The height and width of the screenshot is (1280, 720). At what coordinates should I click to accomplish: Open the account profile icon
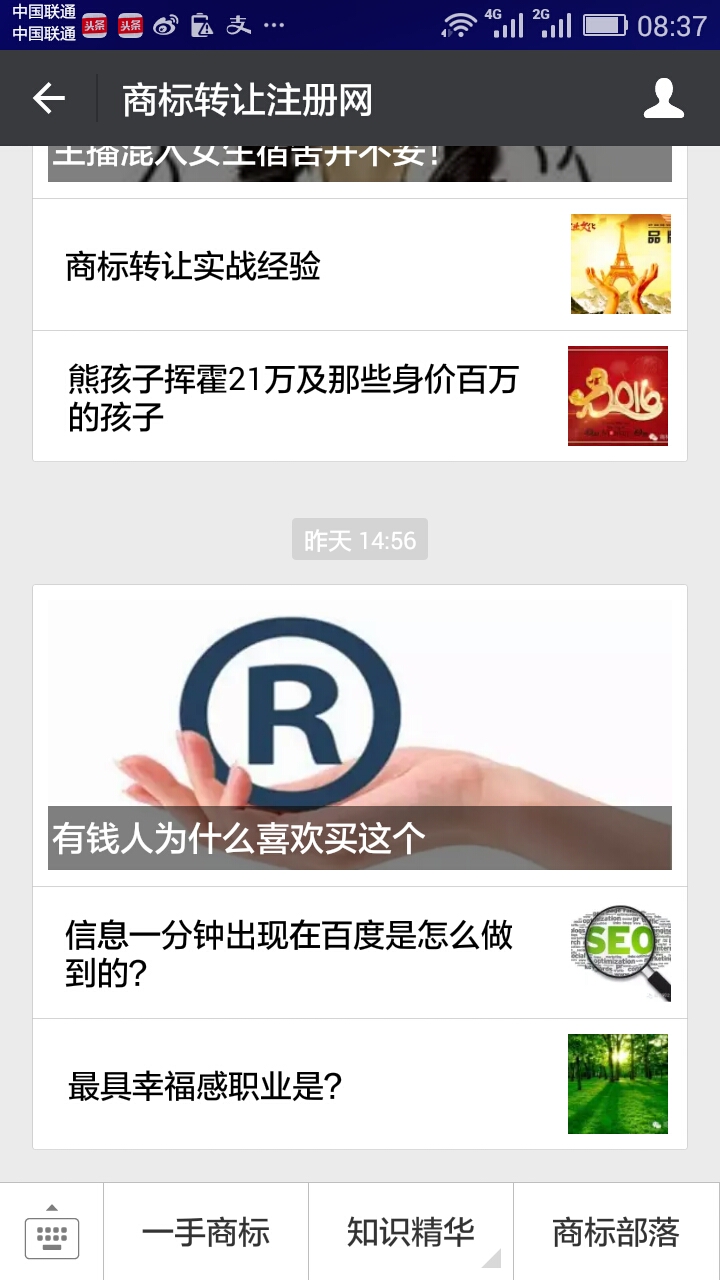(664, 98)
